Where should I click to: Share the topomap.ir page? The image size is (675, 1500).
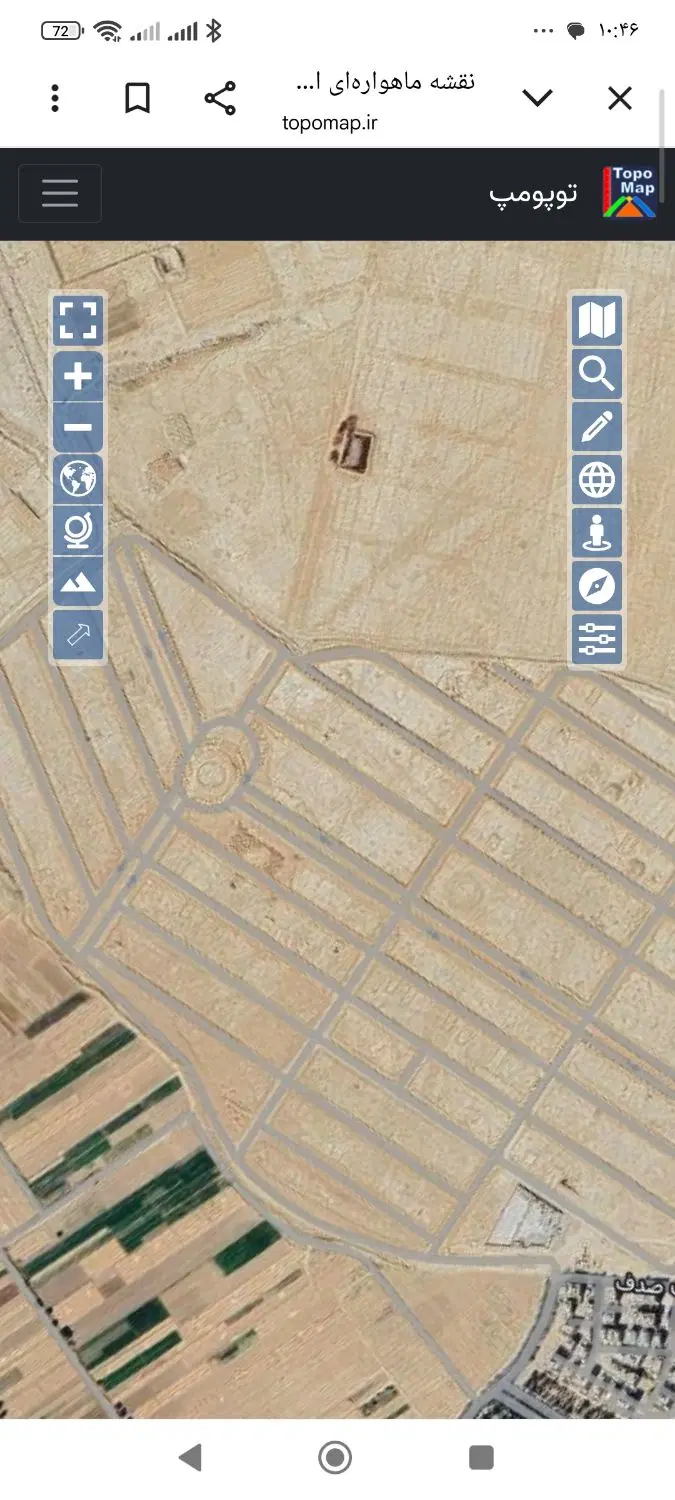click(220, 98)
